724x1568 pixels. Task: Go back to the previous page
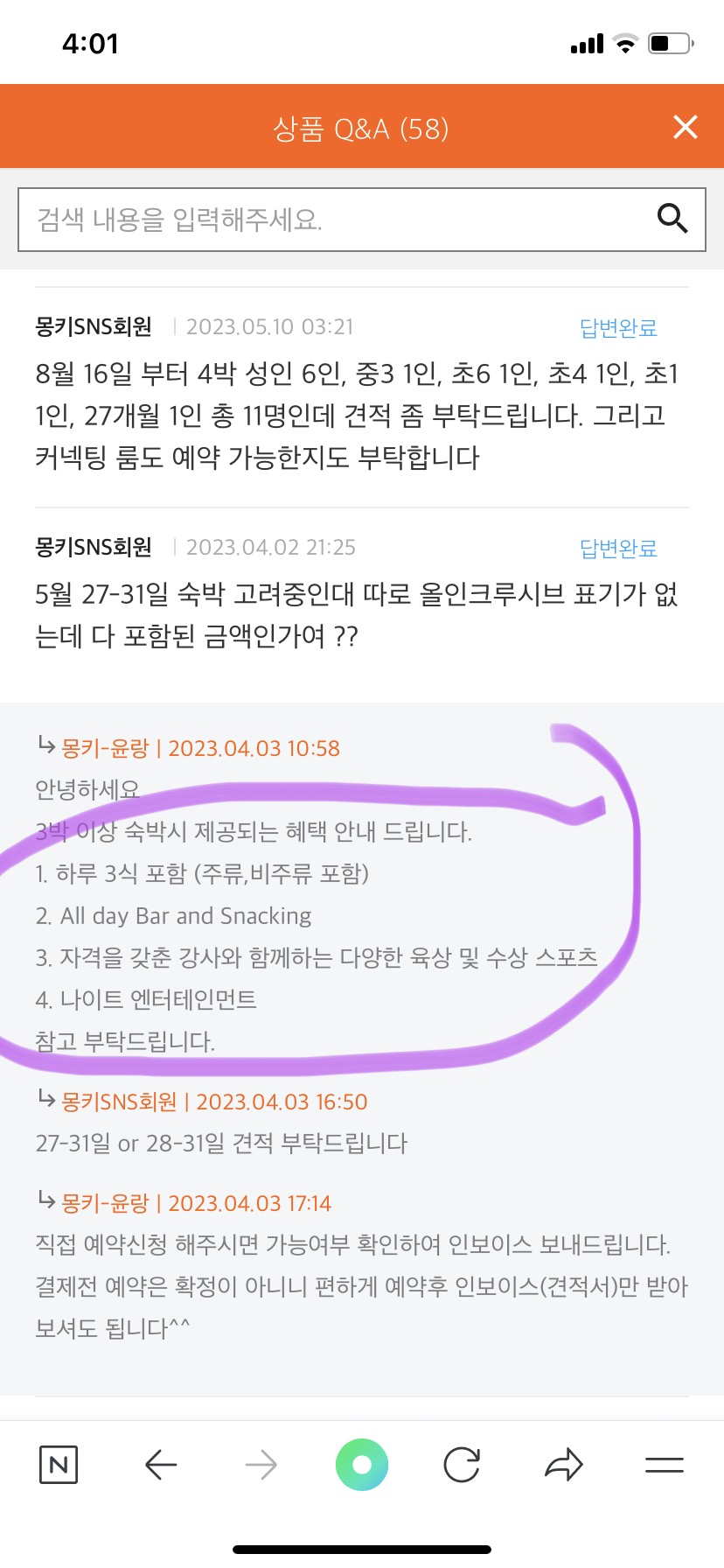pos(161,1465)
